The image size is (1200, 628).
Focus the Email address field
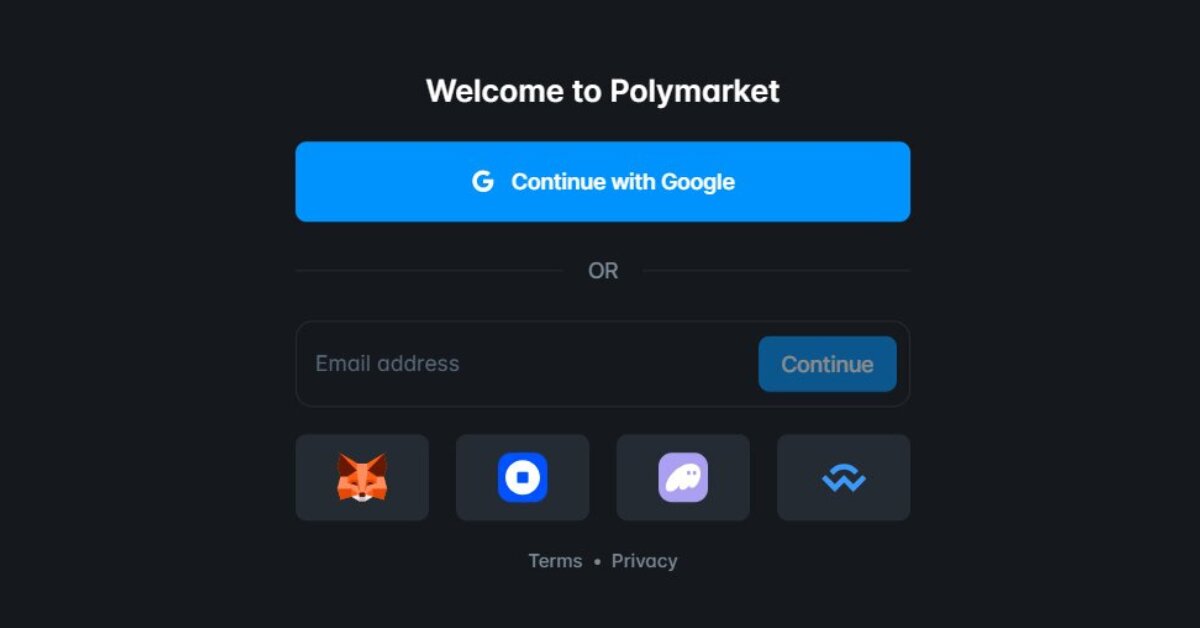click(x=520, y=364)
